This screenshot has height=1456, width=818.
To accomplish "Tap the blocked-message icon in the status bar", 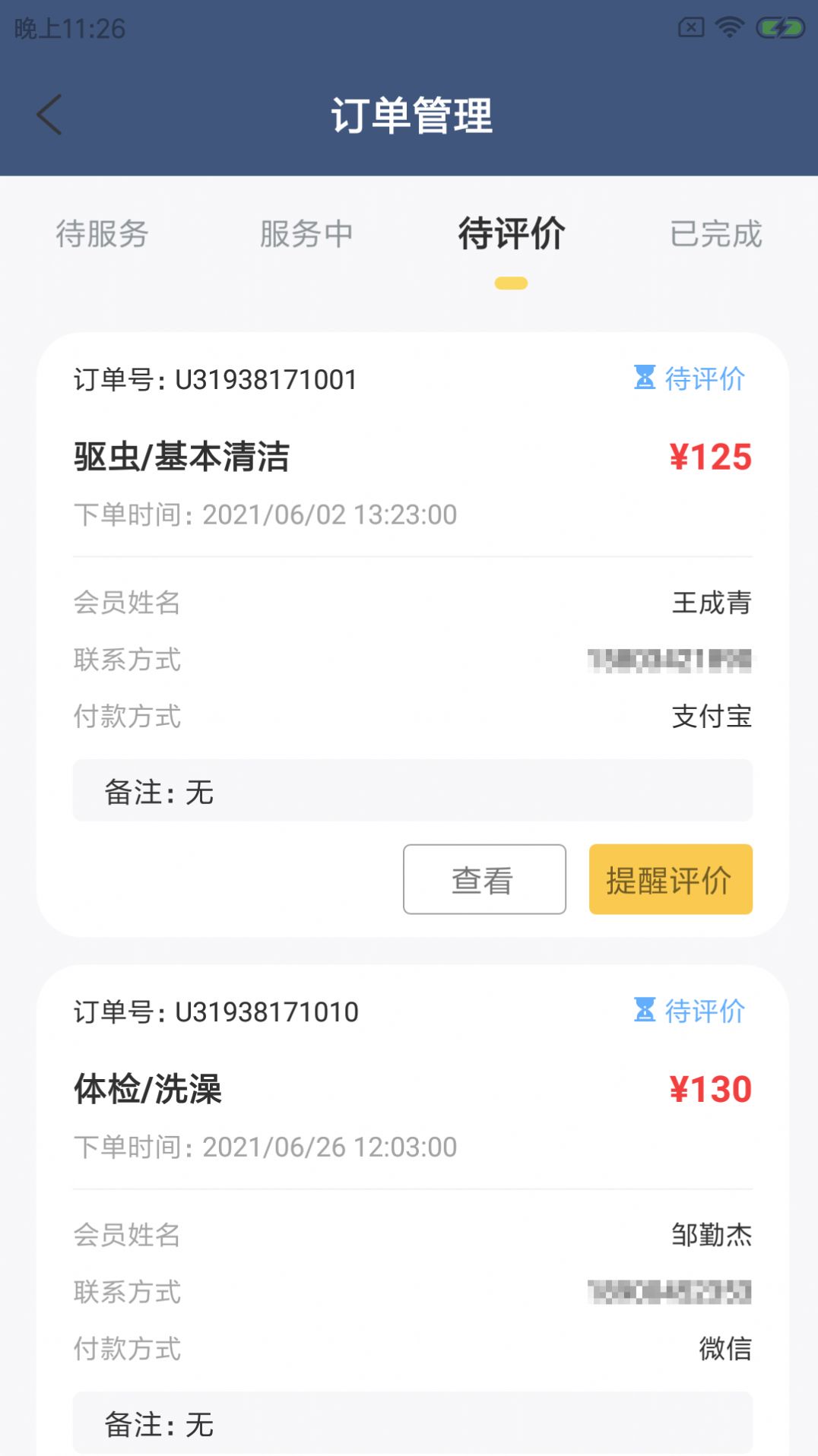I will tap(690, 25).
